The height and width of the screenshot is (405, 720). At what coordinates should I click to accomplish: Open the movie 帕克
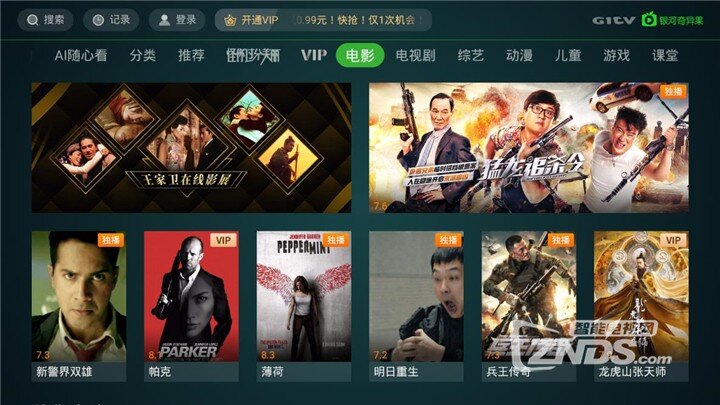tap(191, 305)
